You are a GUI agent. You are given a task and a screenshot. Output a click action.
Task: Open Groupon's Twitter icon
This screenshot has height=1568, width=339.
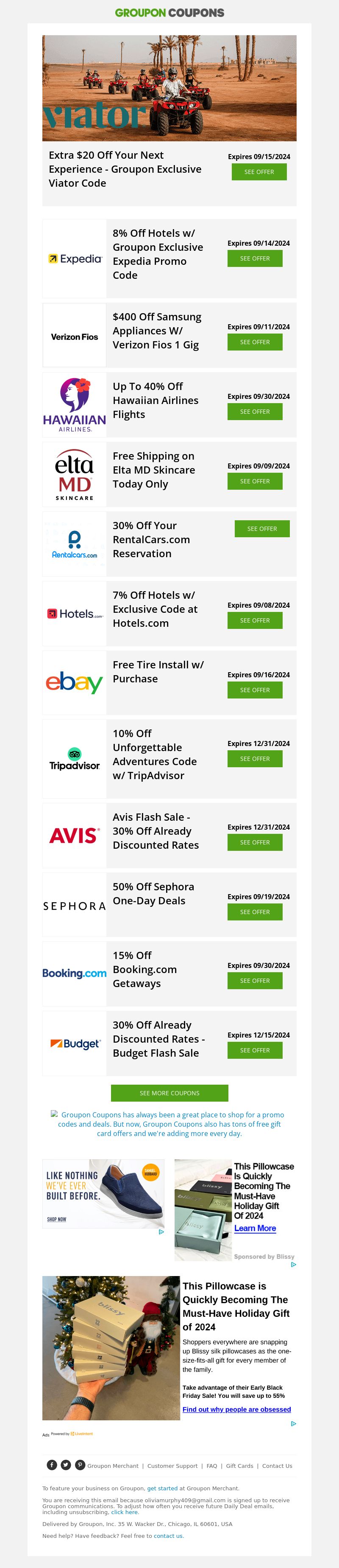point(66,1464)
